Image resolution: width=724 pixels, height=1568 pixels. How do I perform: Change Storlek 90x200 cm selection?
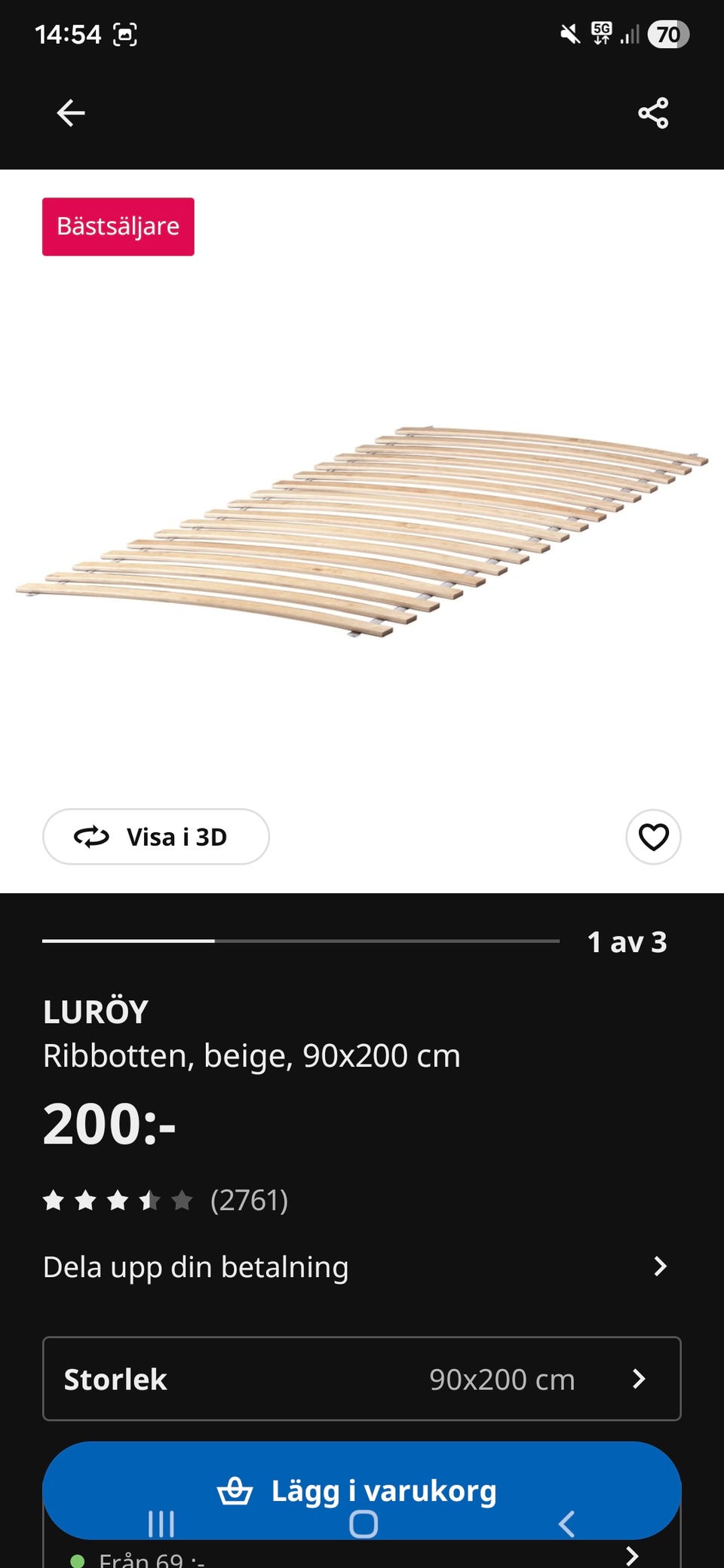[x=362, y=1379]
